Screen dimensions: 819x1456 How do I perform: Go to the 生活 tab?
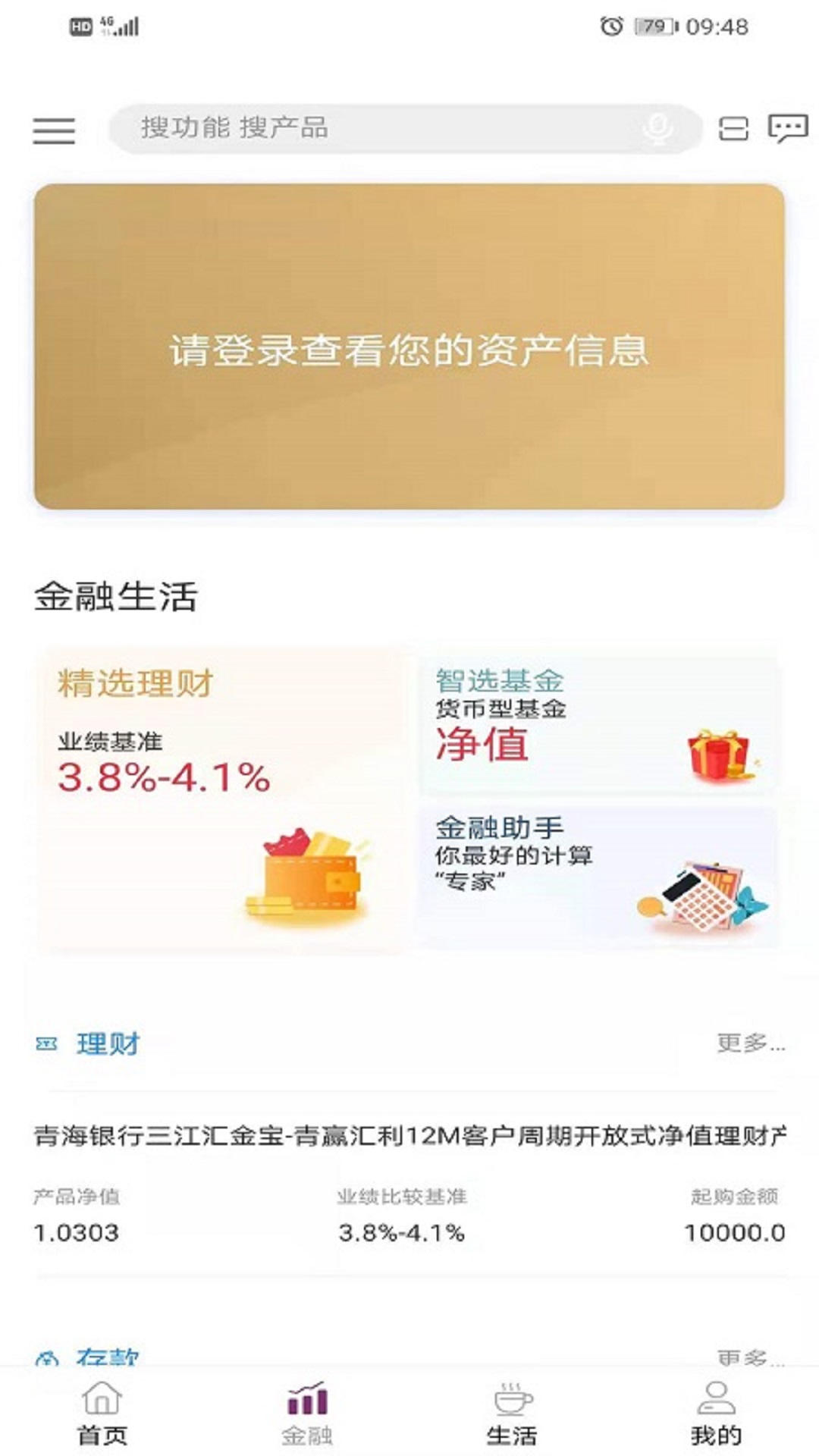[512, 1413]
